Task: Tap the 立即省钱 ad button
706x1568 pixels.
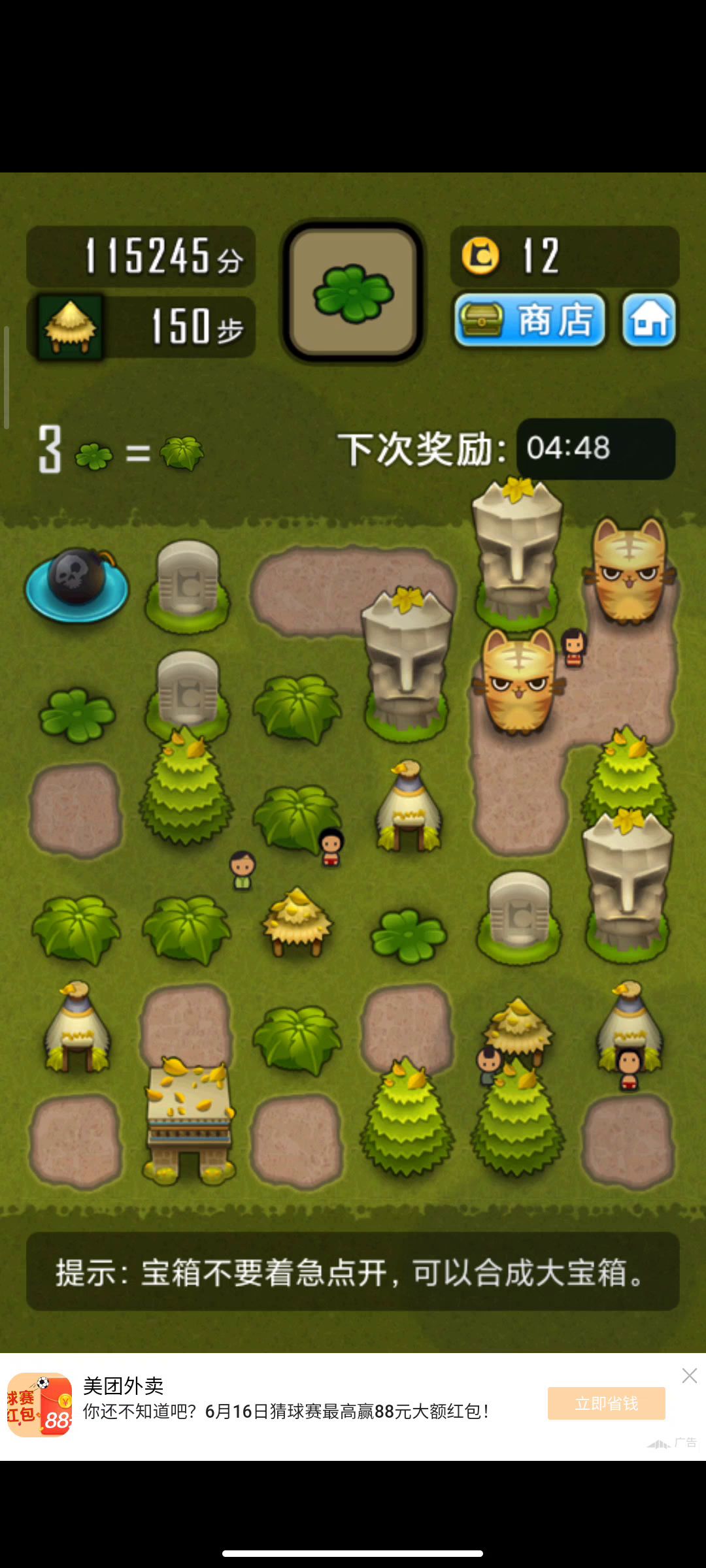Action: pos(606,1403)
